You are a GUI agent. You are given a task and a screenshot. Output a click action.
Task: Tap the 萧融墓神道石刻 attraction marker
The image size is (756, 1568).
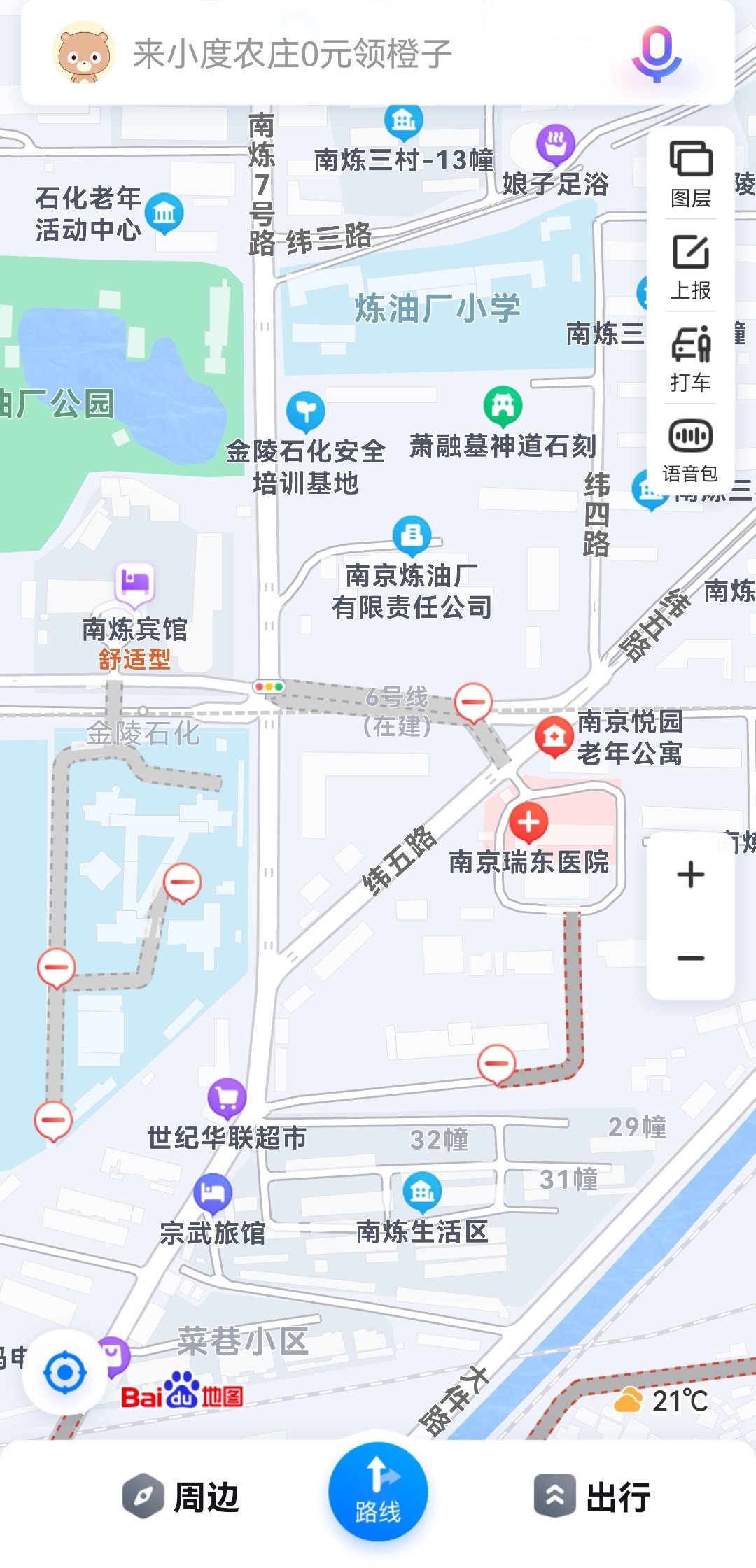[503, 405]
